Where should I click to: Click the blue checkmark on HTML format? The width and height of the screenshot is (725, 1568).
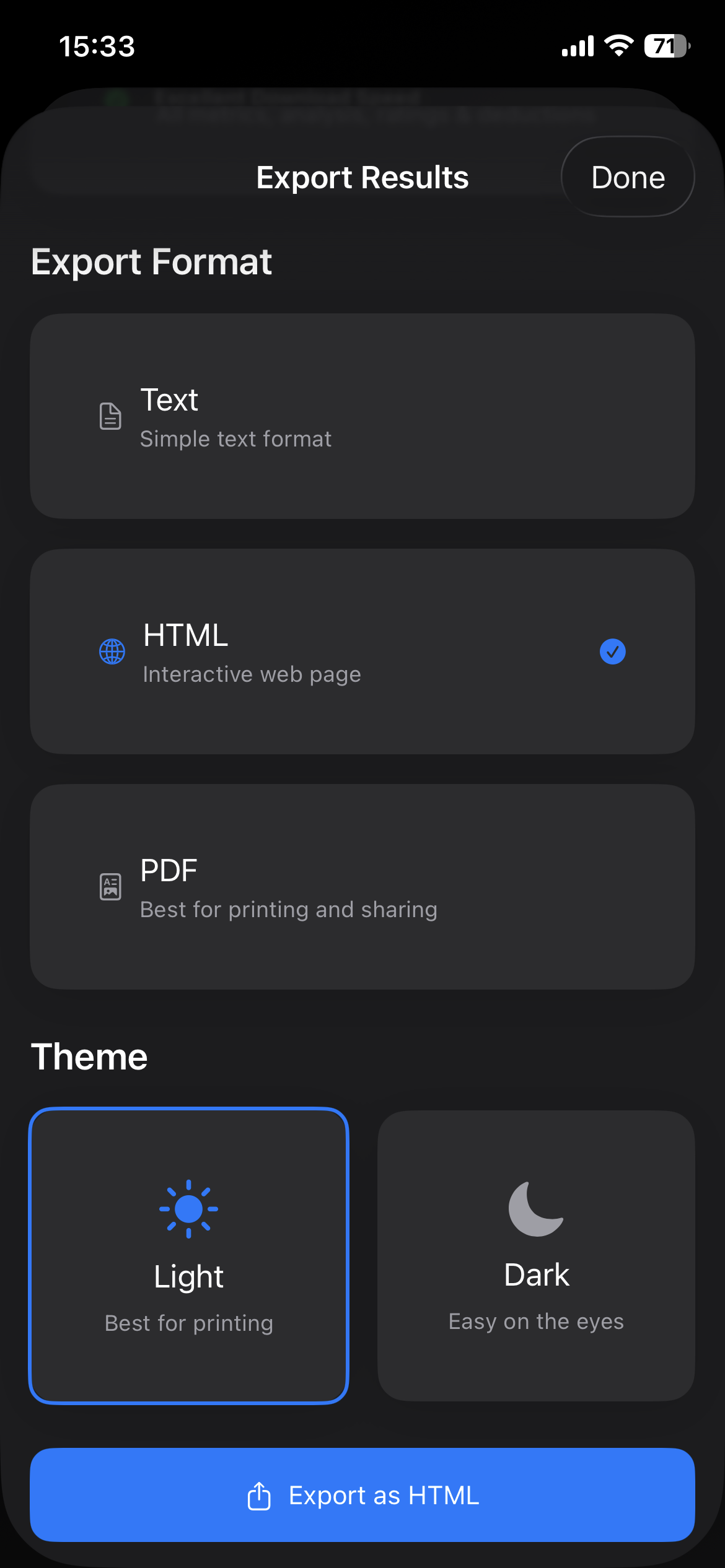pos(612,651)
